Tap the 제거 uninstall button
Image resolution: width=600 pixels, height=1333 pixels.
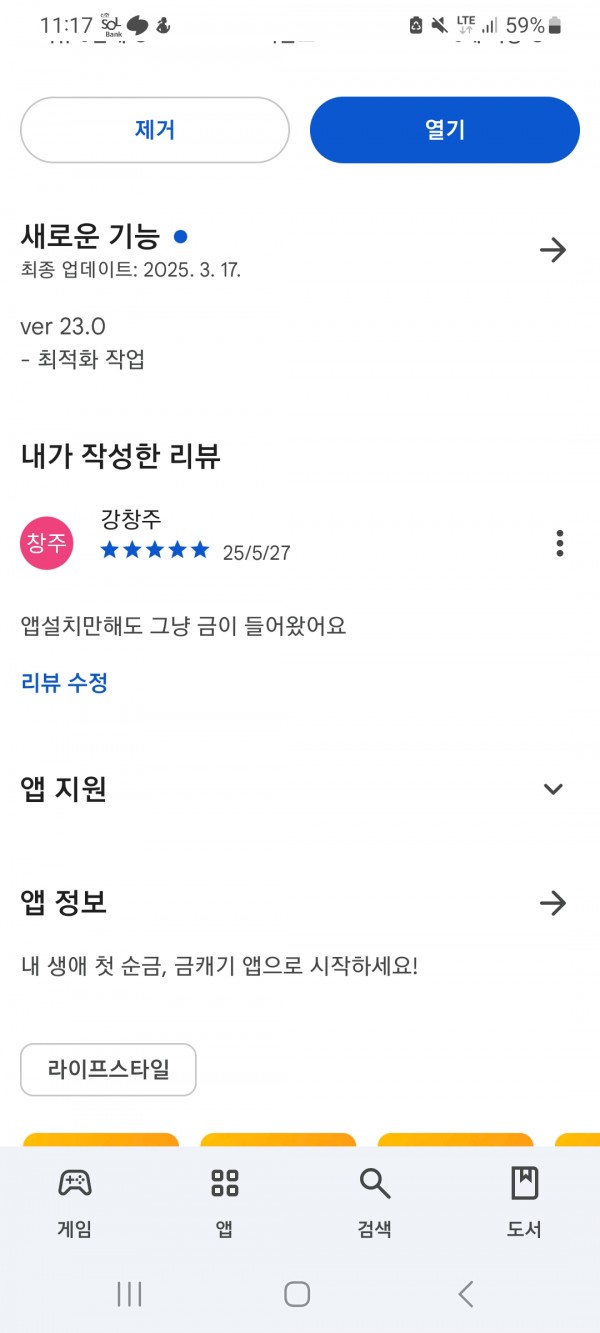pos(155,130)
